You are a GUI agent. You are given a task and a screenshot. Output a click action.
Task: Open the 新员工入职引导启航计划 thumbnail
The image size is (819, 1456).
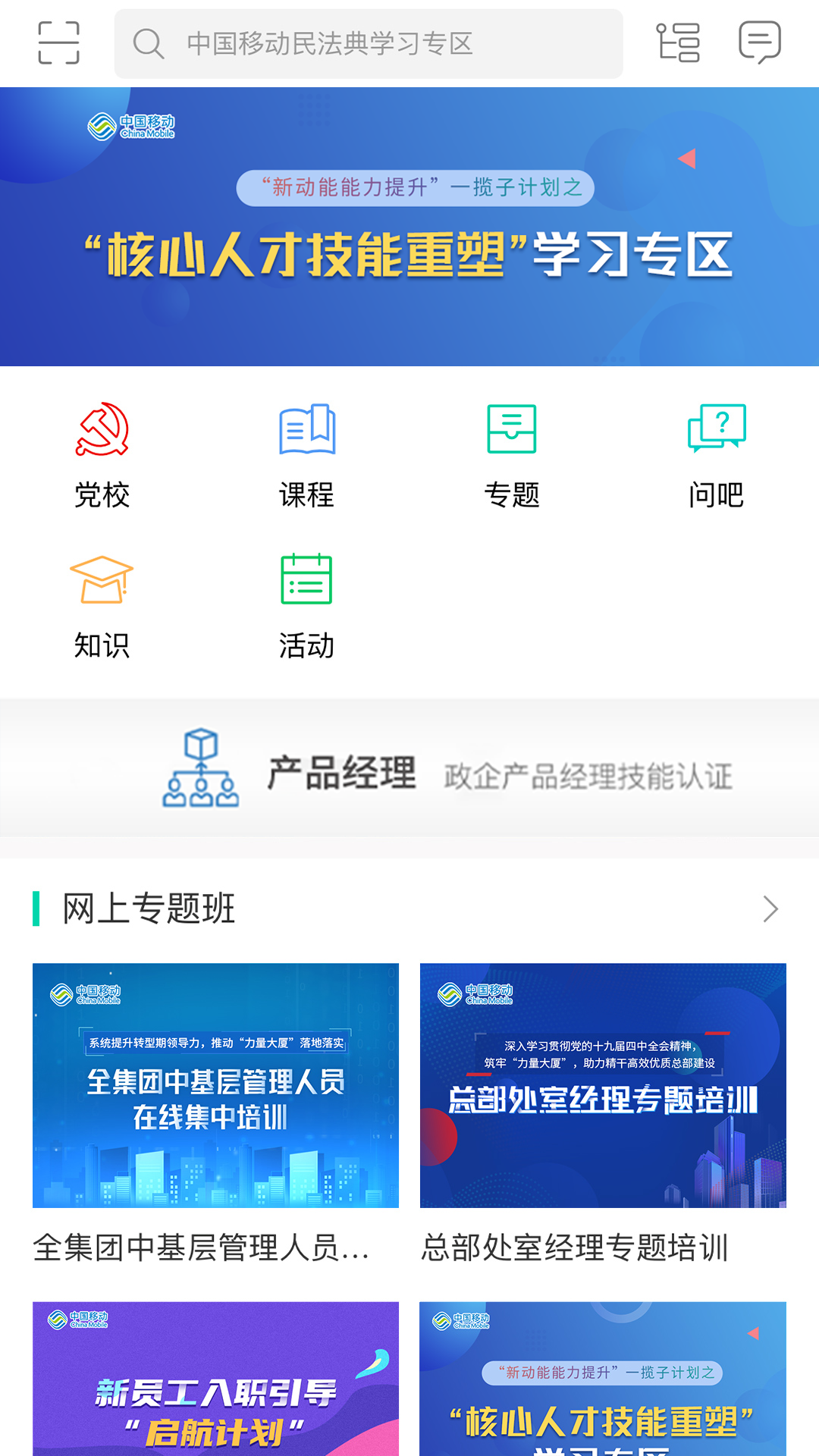[x=215, y=1380]
